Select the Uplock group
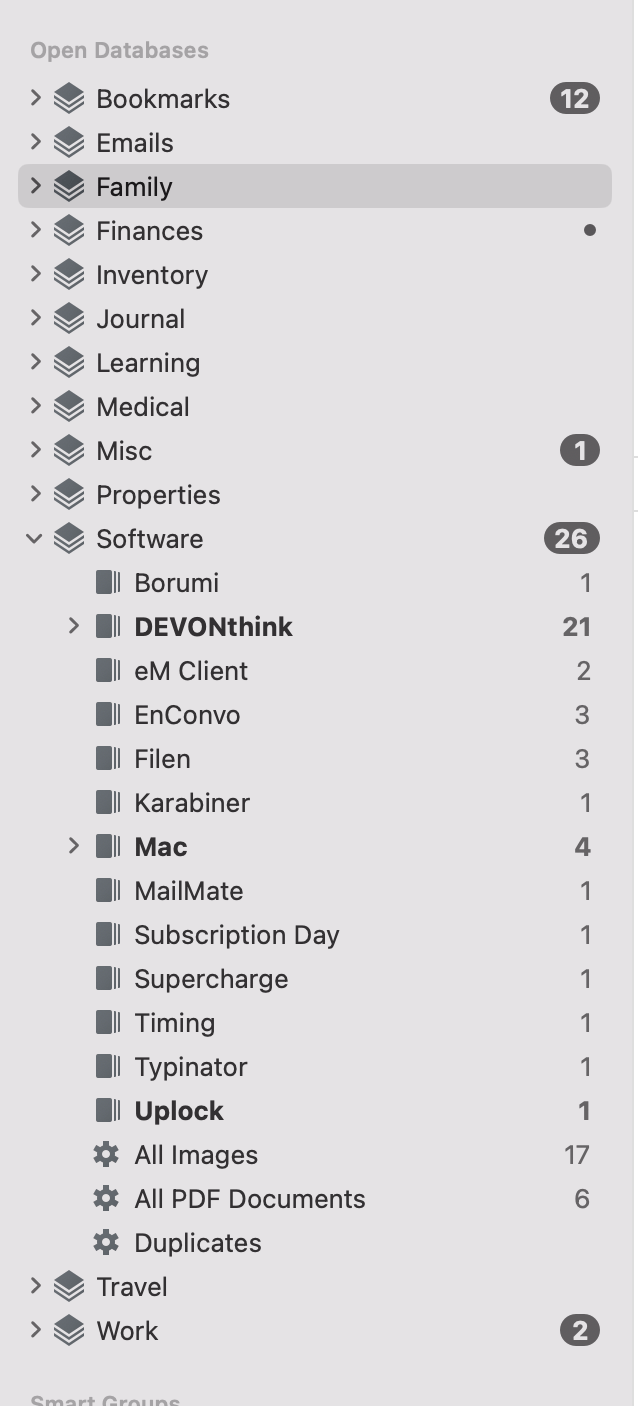Image resolution: width=638 pixels, height=1406 pixels. [179, 1111]
